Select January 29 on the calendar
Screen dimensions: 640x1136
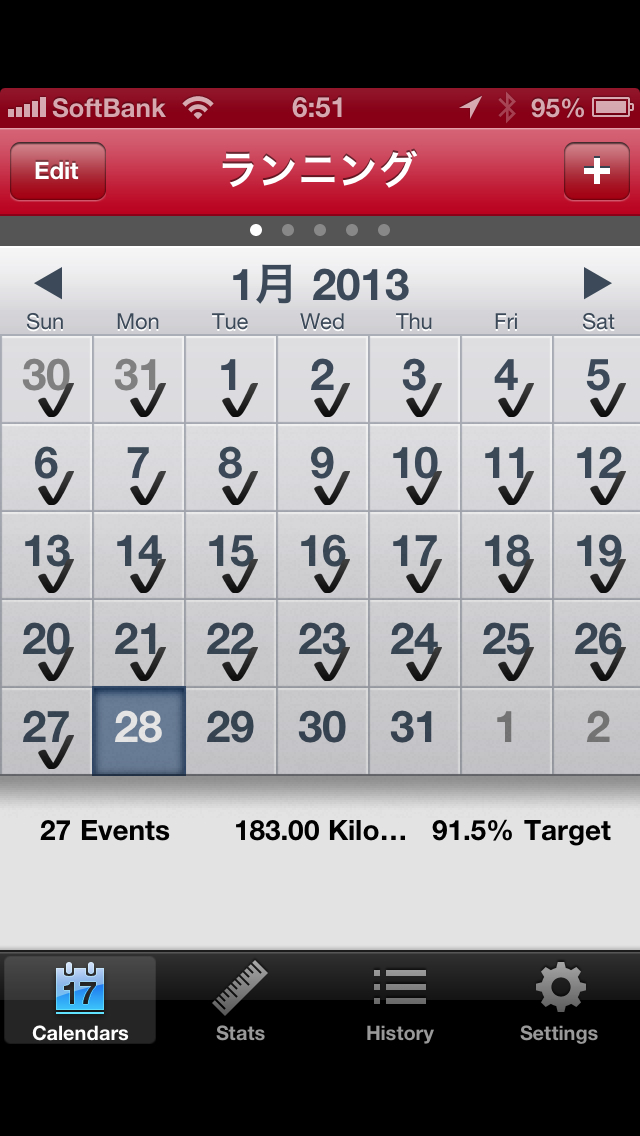coord(230,730)
